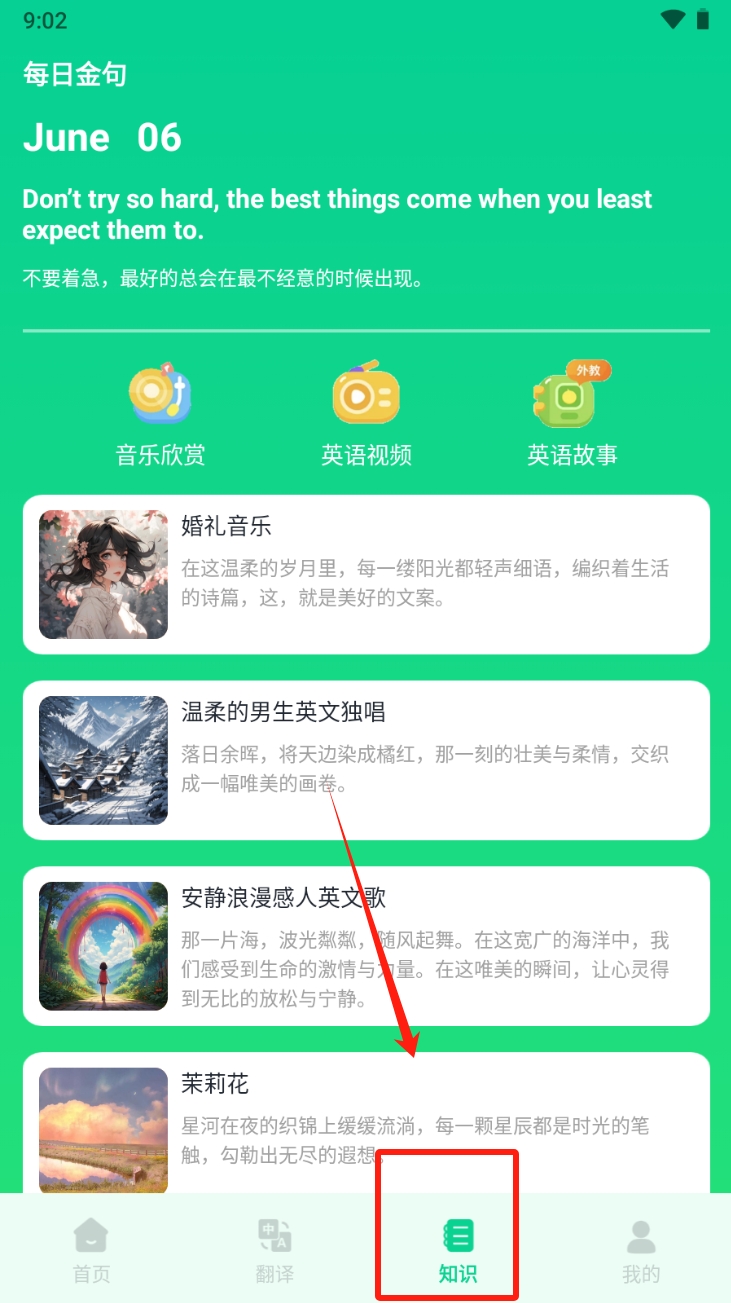Open the 温柔的男生英文独唱 card

click(366, 760)
